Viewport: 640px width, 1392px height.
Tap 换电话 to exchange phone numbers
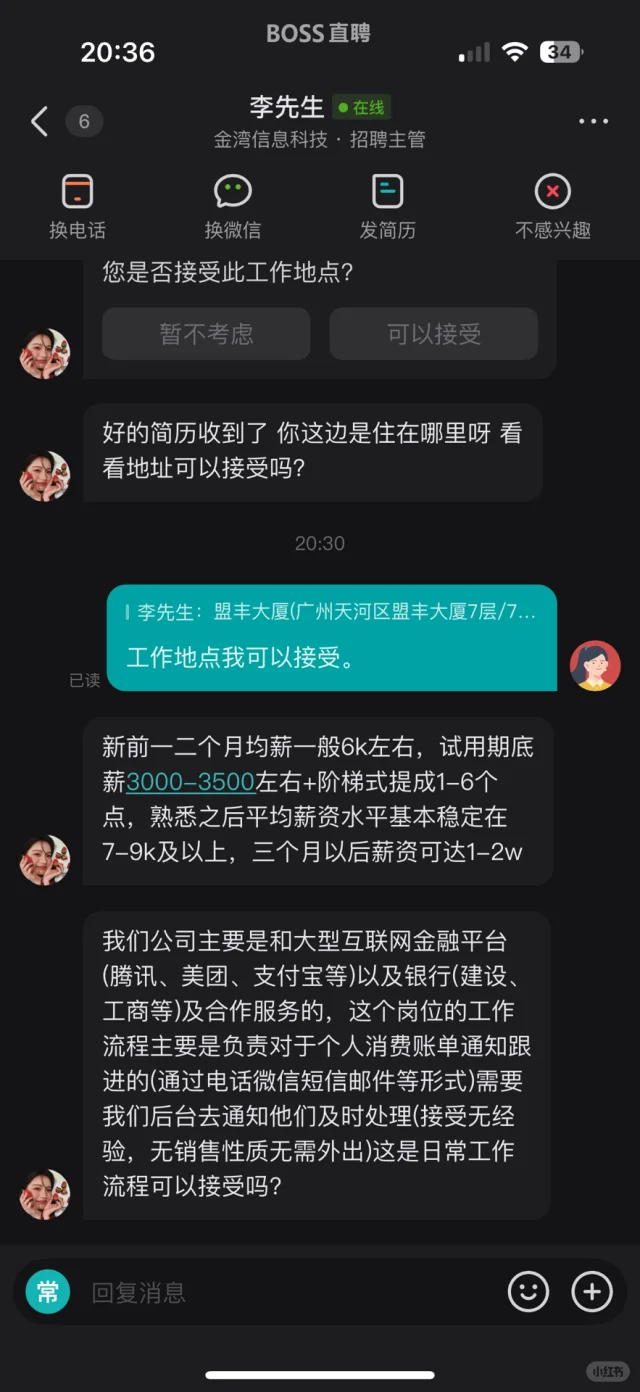tap(77, 205)
